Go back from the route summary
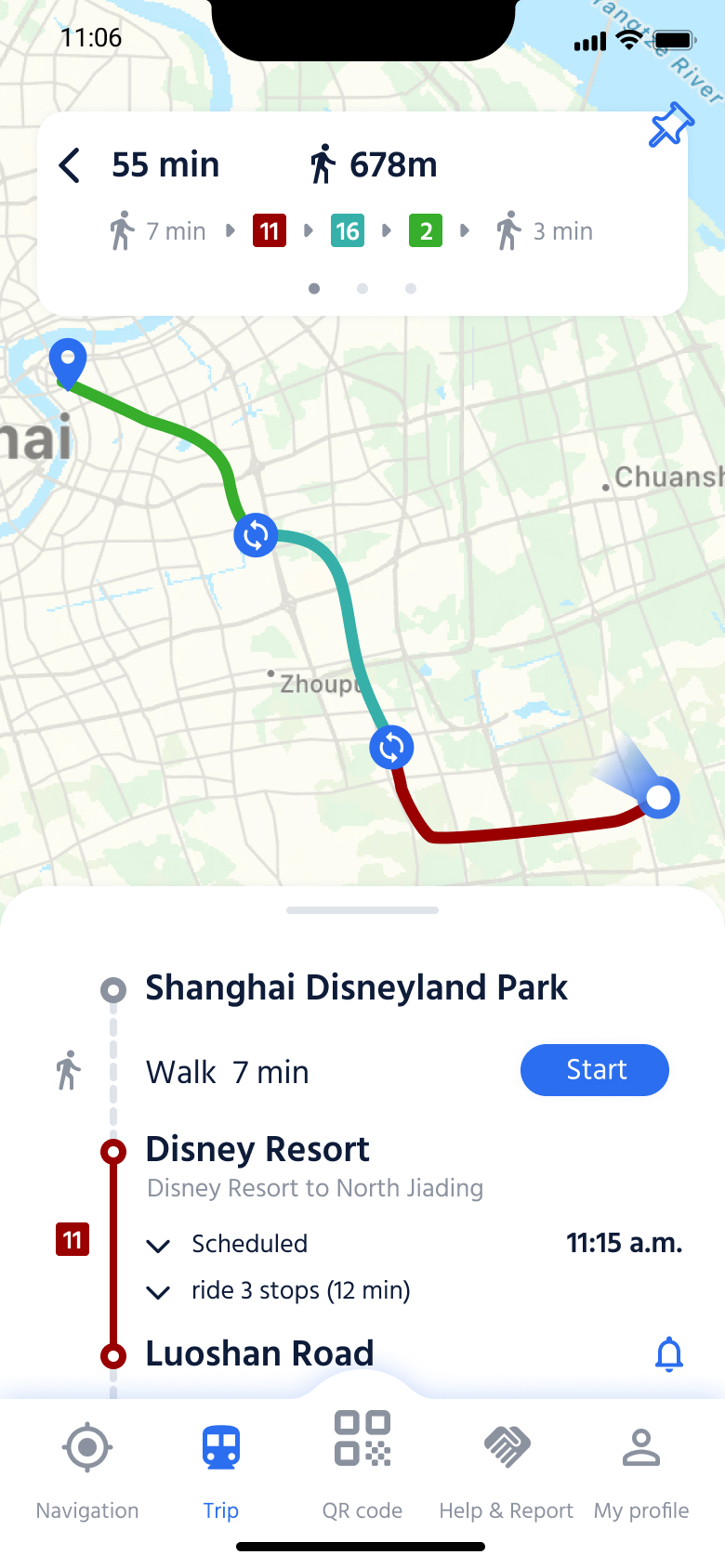725x1568 pixels. 70,165
